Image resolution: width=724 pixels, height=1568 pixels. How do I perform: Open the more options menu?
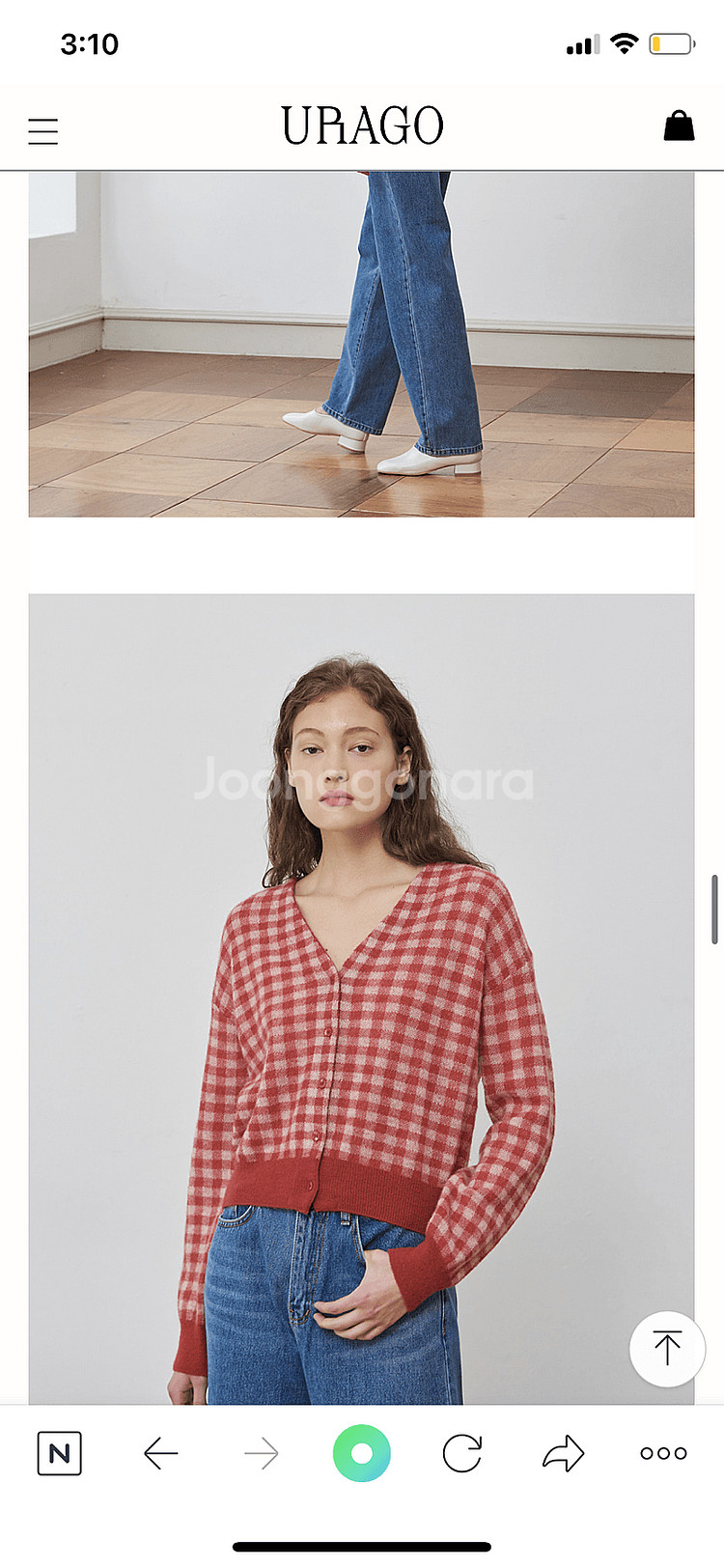pyautogui.click(x=663, y=1453)
